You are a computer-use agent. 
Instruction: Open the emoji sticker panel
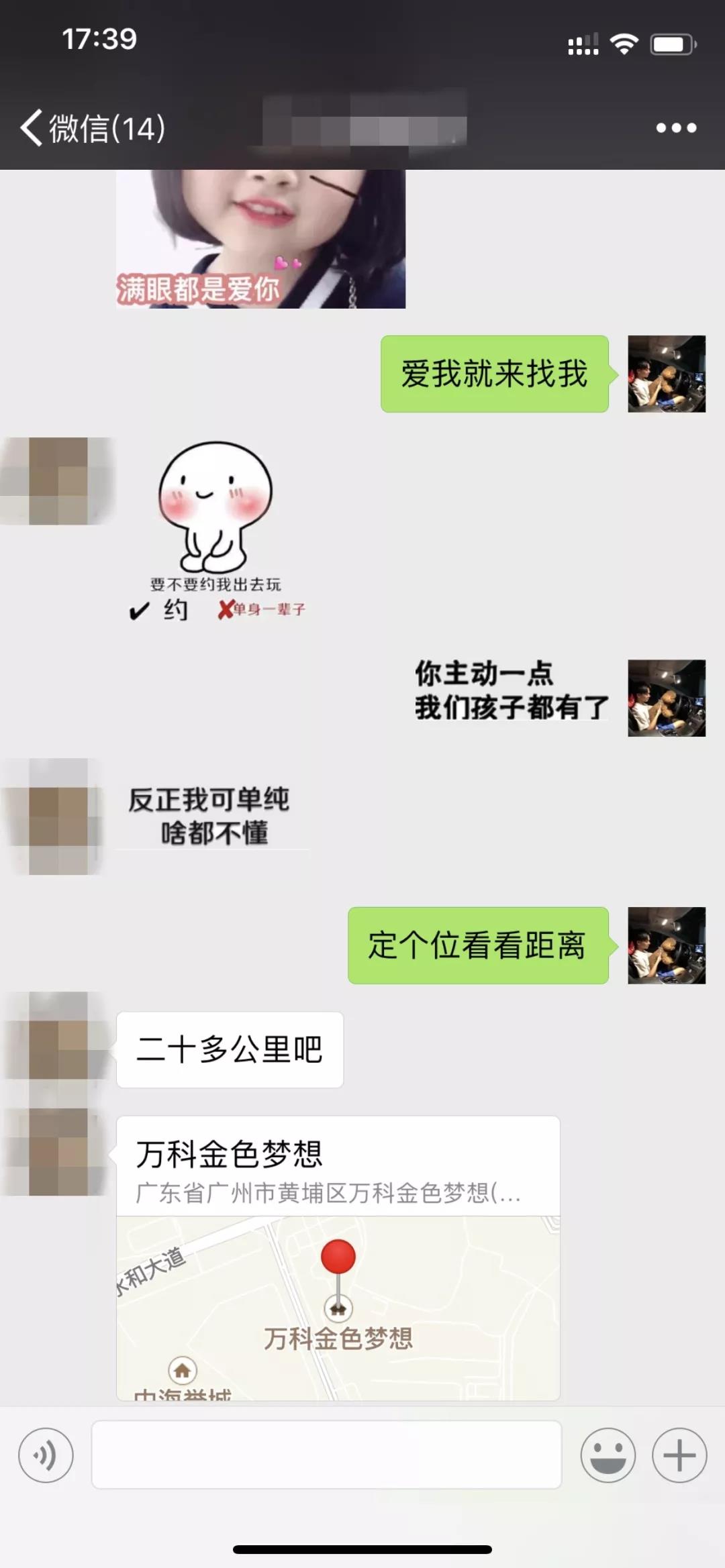click(608, 1455)
